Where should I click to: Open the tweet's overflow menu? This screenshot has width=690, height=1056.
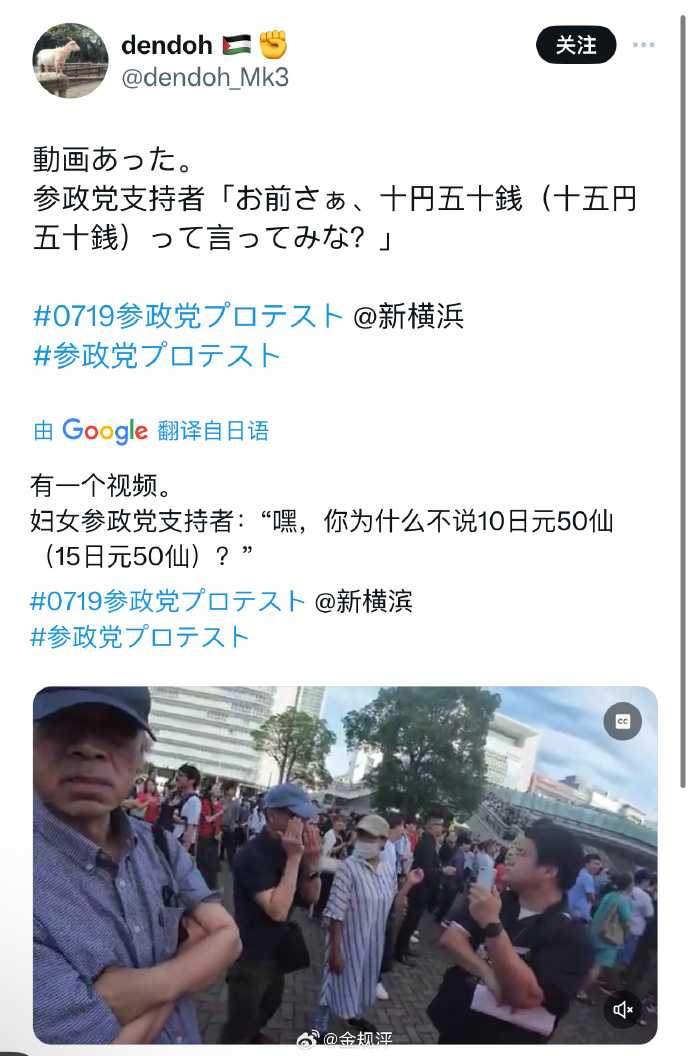click(645, 45)
